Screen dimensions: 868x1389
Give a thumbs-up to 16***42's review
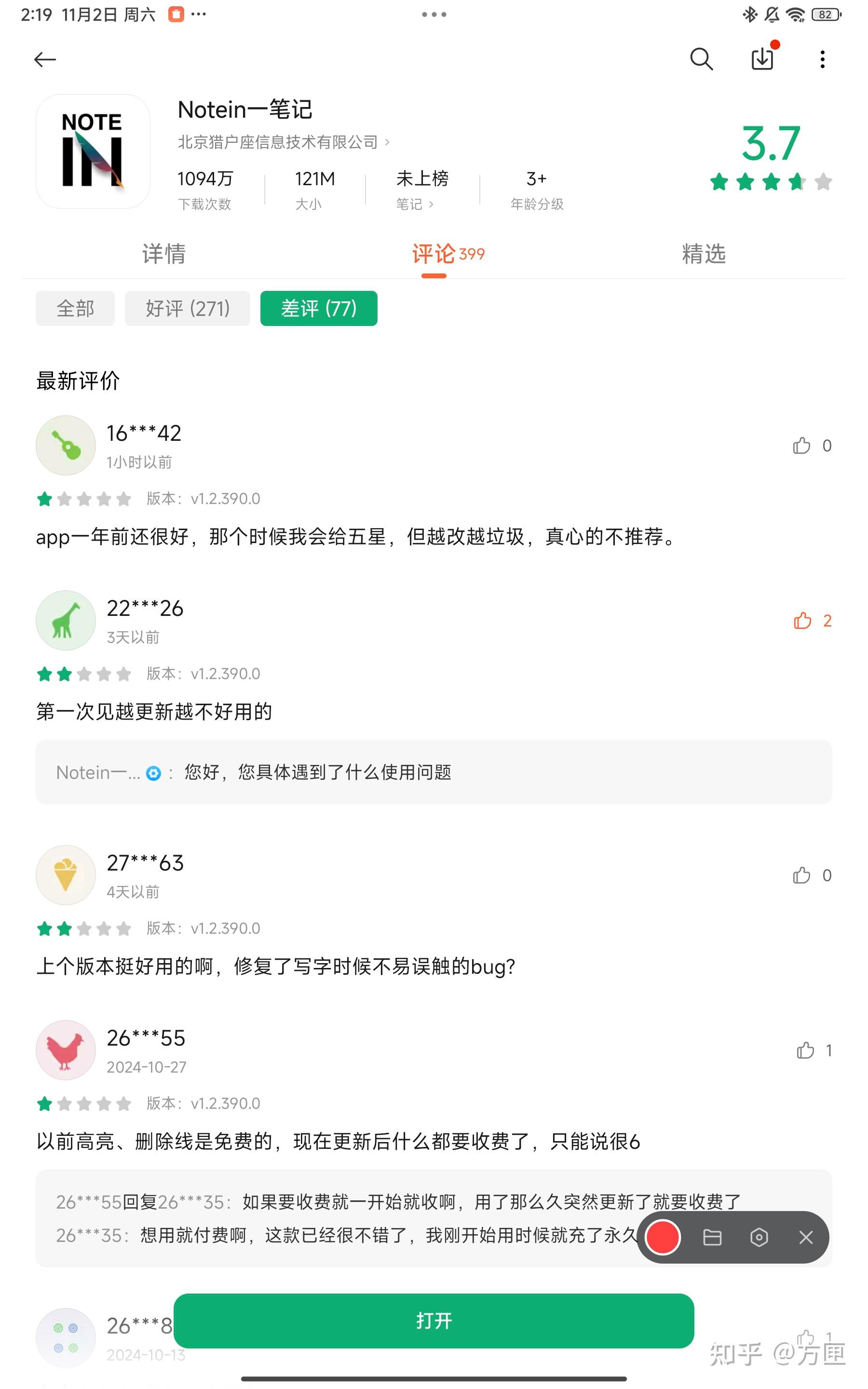[802, 446]
